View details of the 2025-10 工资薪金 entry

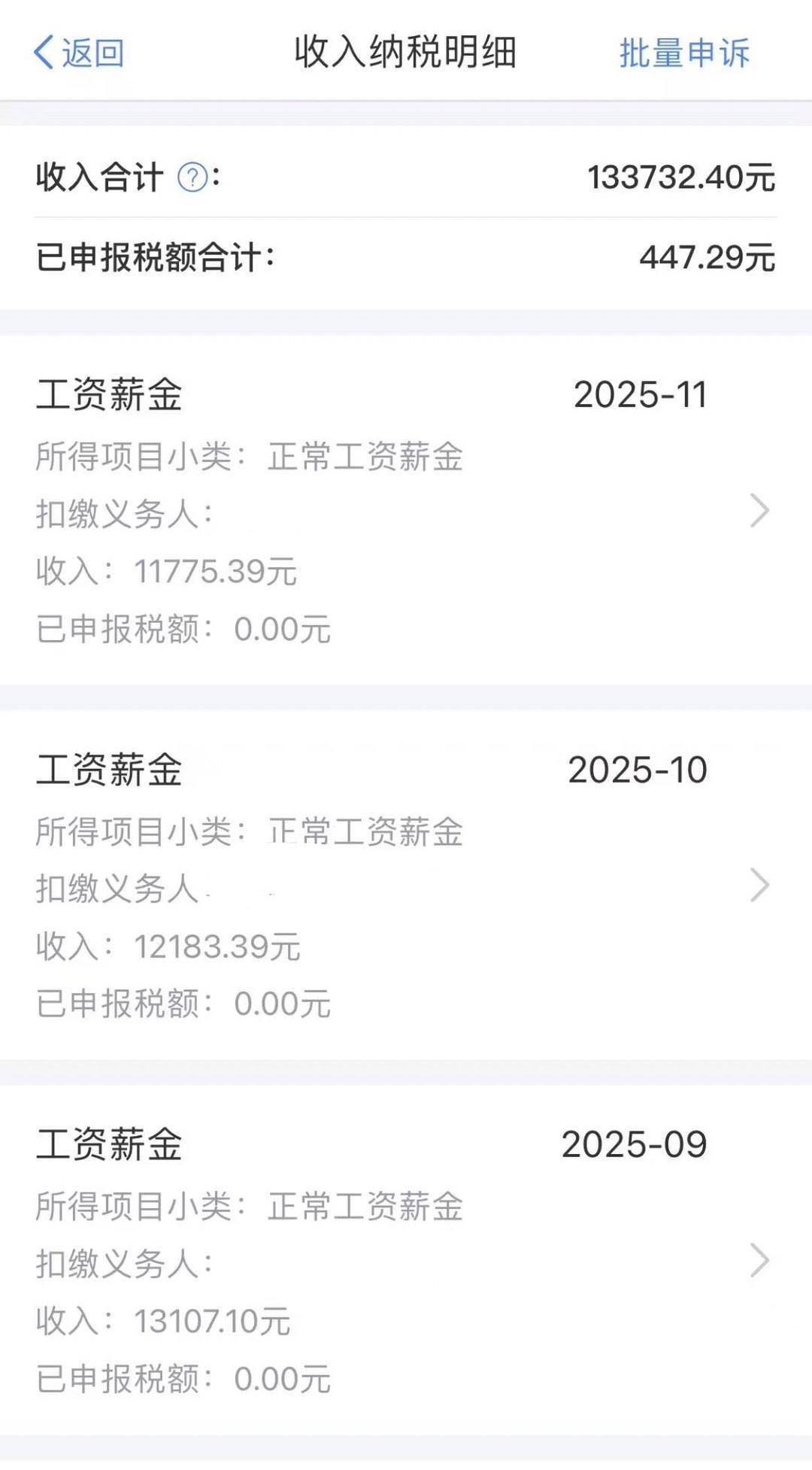pos(406,885)
